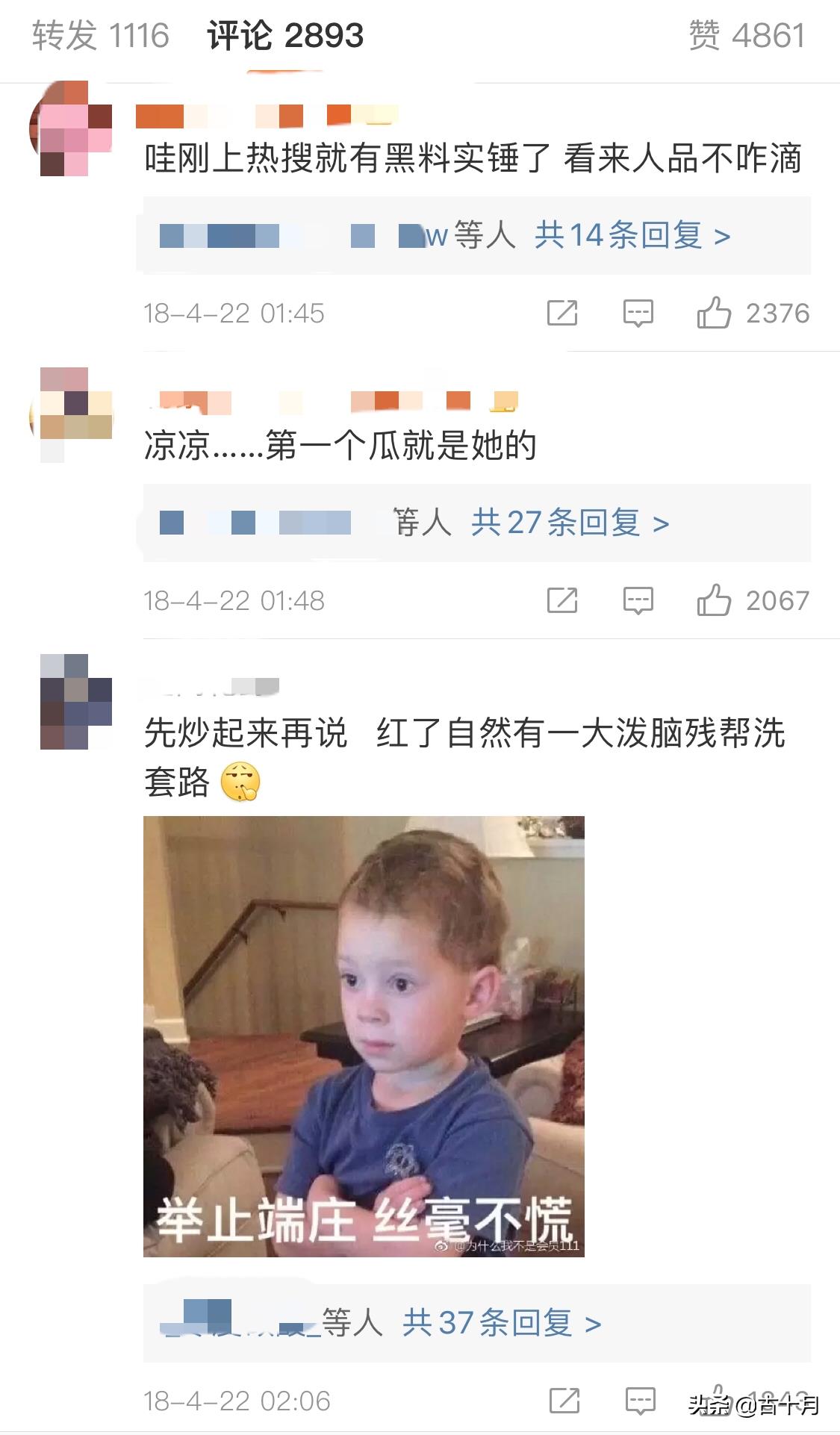The height and width of the screenshot is (1435, 840).
Task: Reply to the 02:06 comment
Action: pos(641,1401)
